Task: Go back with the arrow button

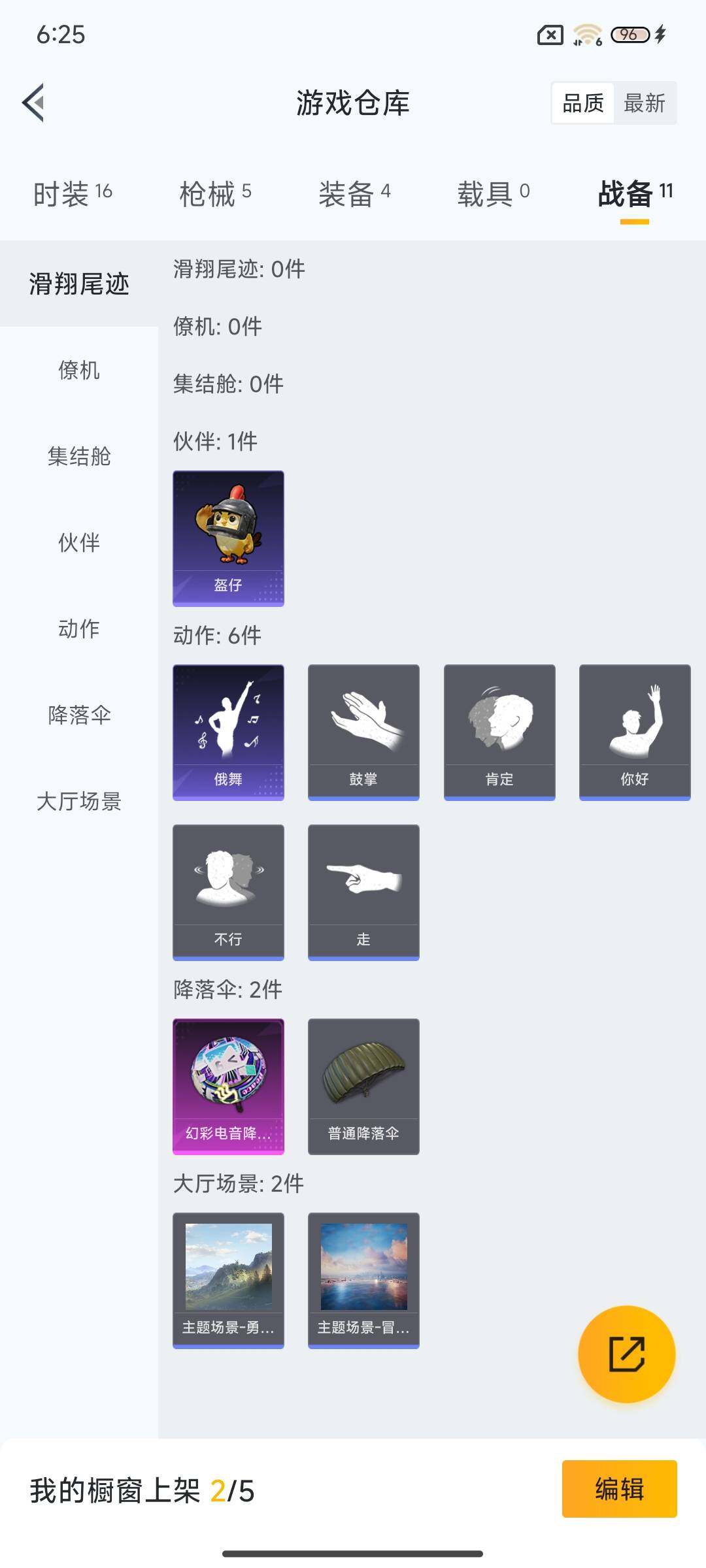Action: point(33,103)
